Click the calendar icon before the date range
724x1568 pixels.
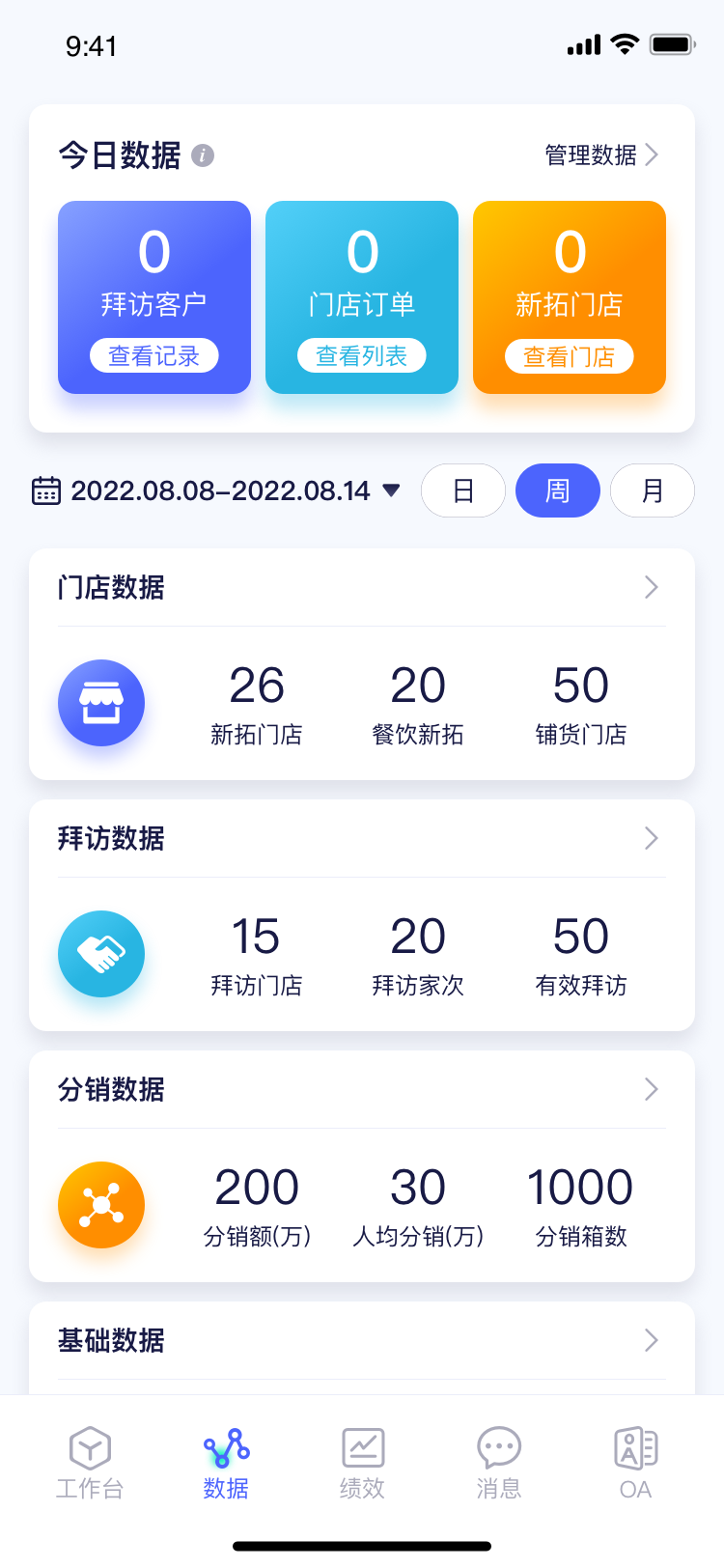(x=45, y=490)
